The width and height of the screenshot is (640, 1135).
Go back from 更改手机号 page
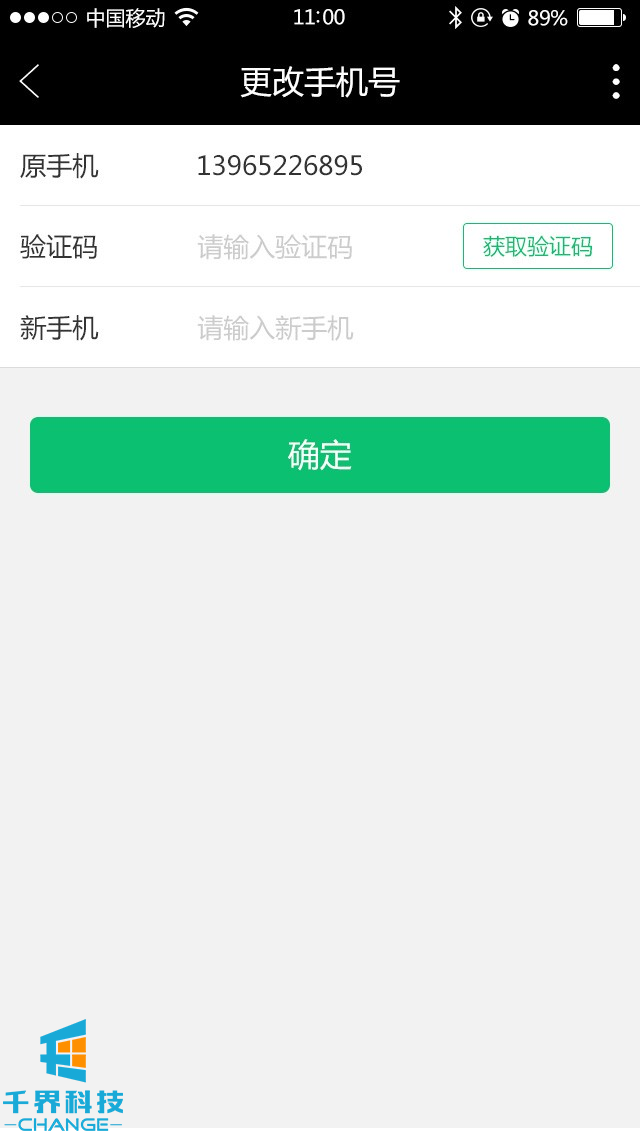pos(30,82)
